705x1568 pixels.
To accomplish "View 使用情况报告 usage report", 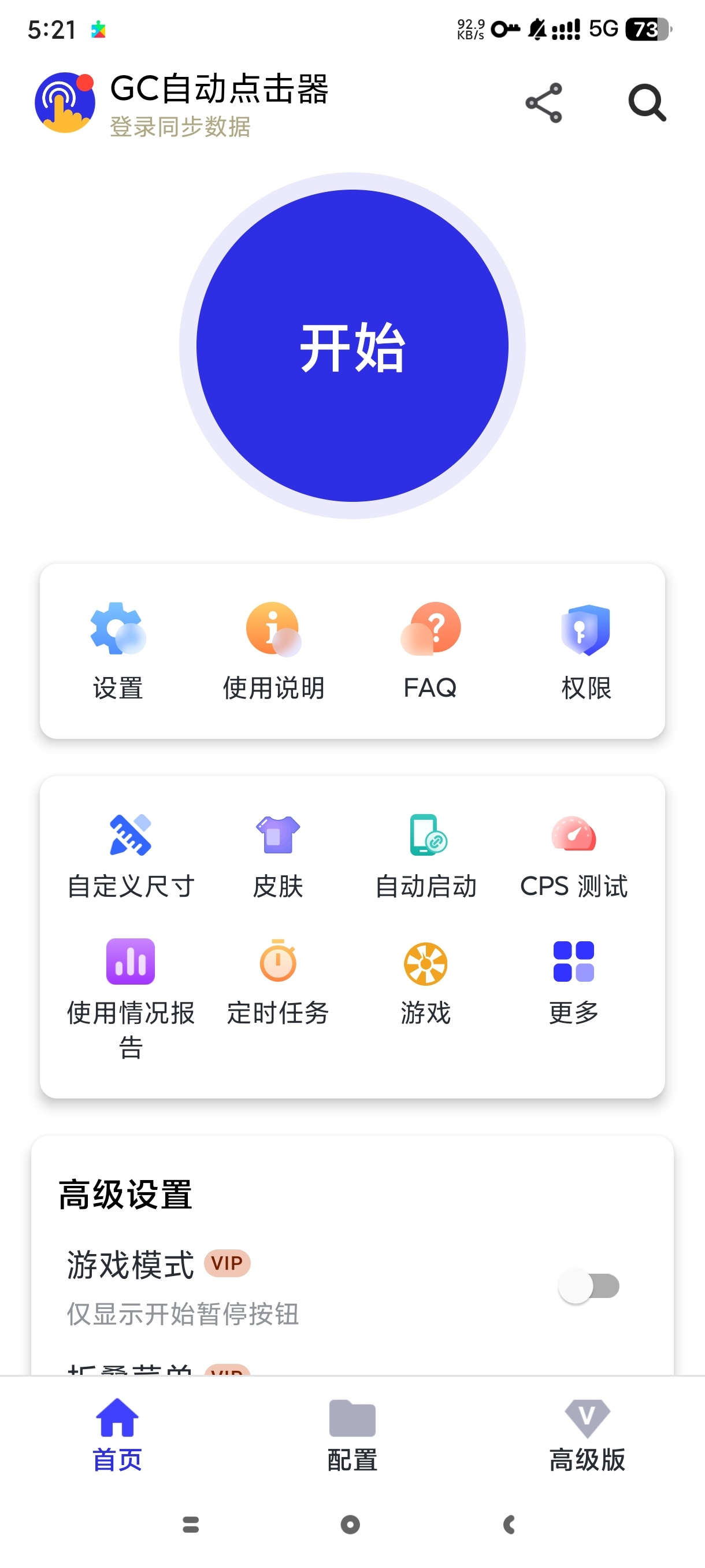I will [131, 992].
